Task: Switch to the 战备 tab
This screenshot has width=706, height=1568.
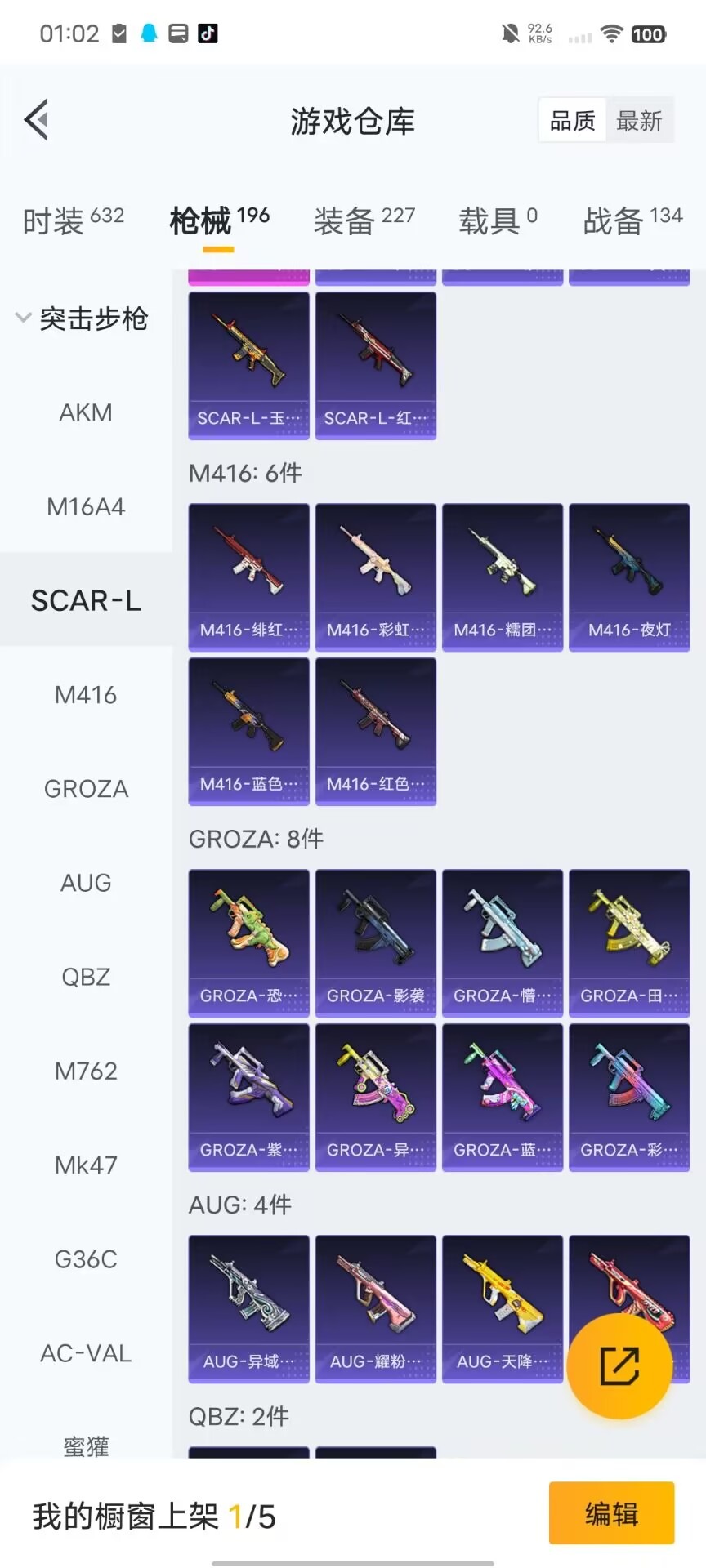Action: click(632, 220)
